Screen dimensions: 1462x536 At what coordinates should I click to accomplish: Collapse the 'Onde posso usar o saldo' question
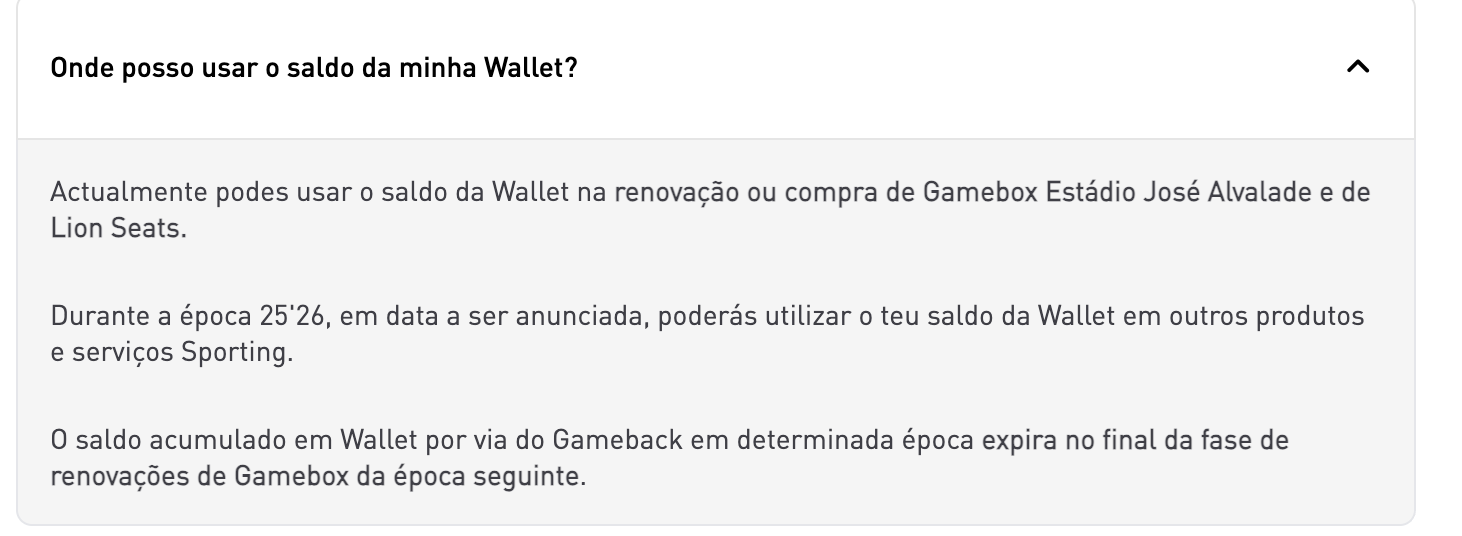click(1357, 68)
